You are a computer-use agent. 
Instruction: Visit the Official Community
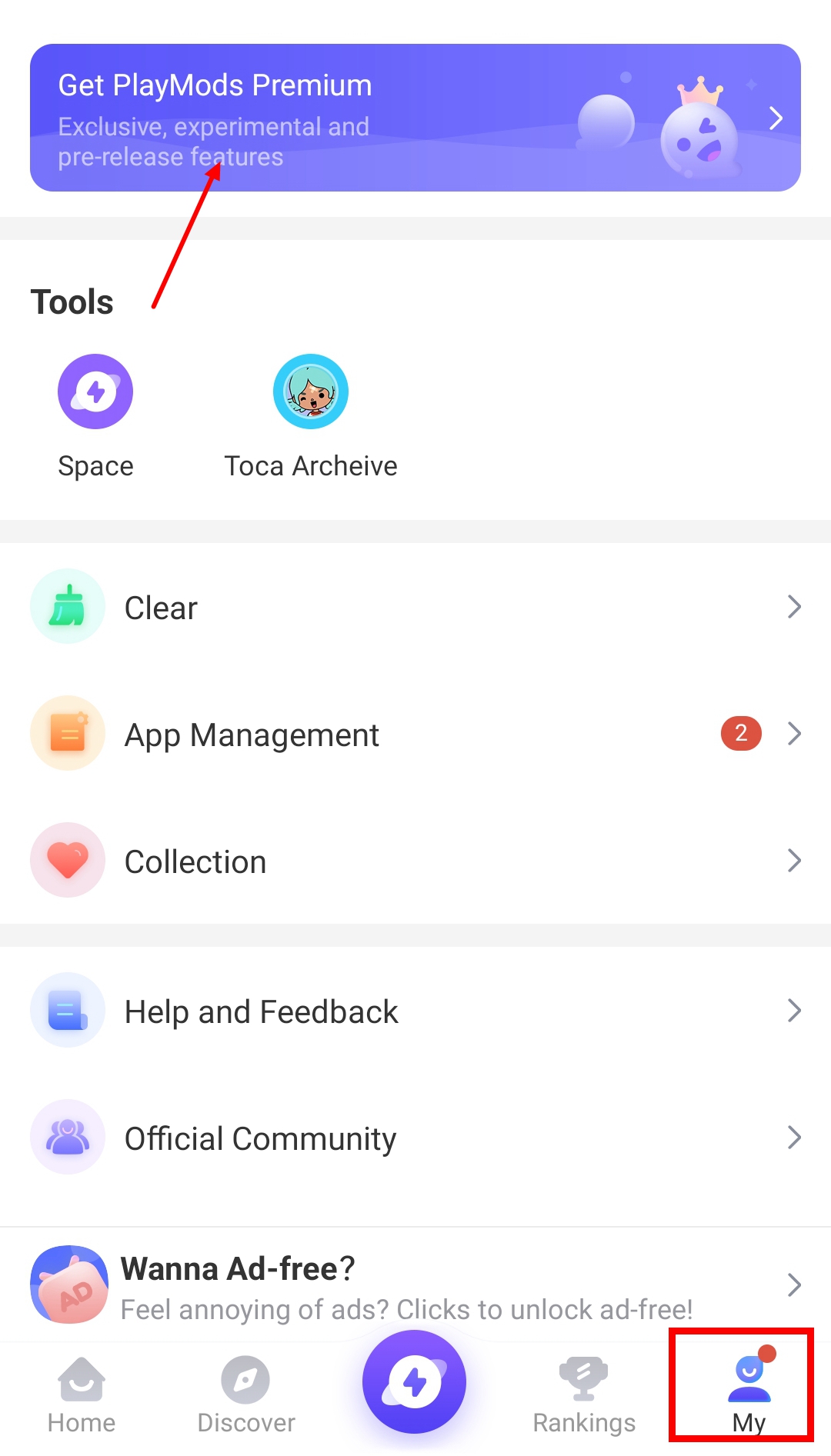415,1138
